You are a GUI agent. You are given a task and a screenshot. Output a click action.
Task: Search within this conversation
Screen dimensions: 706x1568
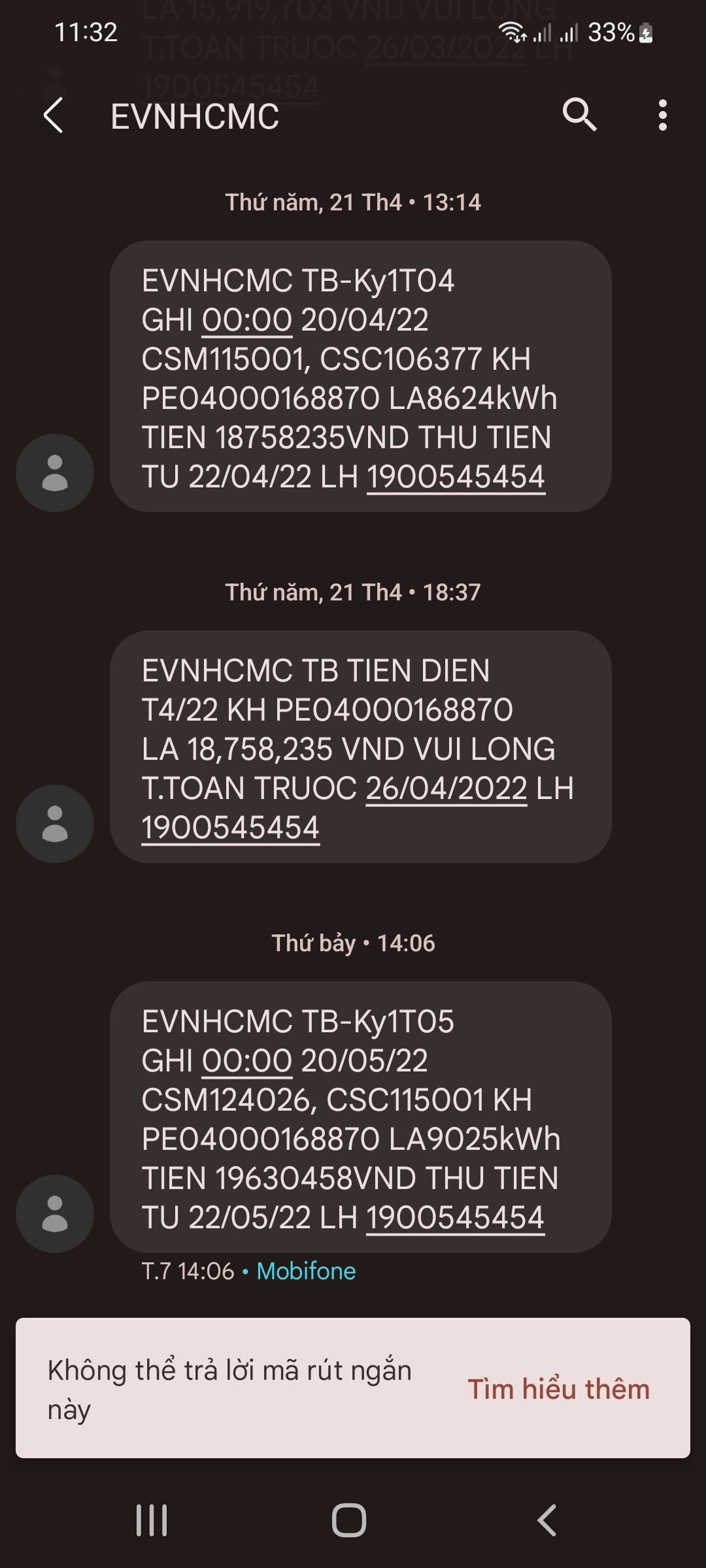point(579,116)
